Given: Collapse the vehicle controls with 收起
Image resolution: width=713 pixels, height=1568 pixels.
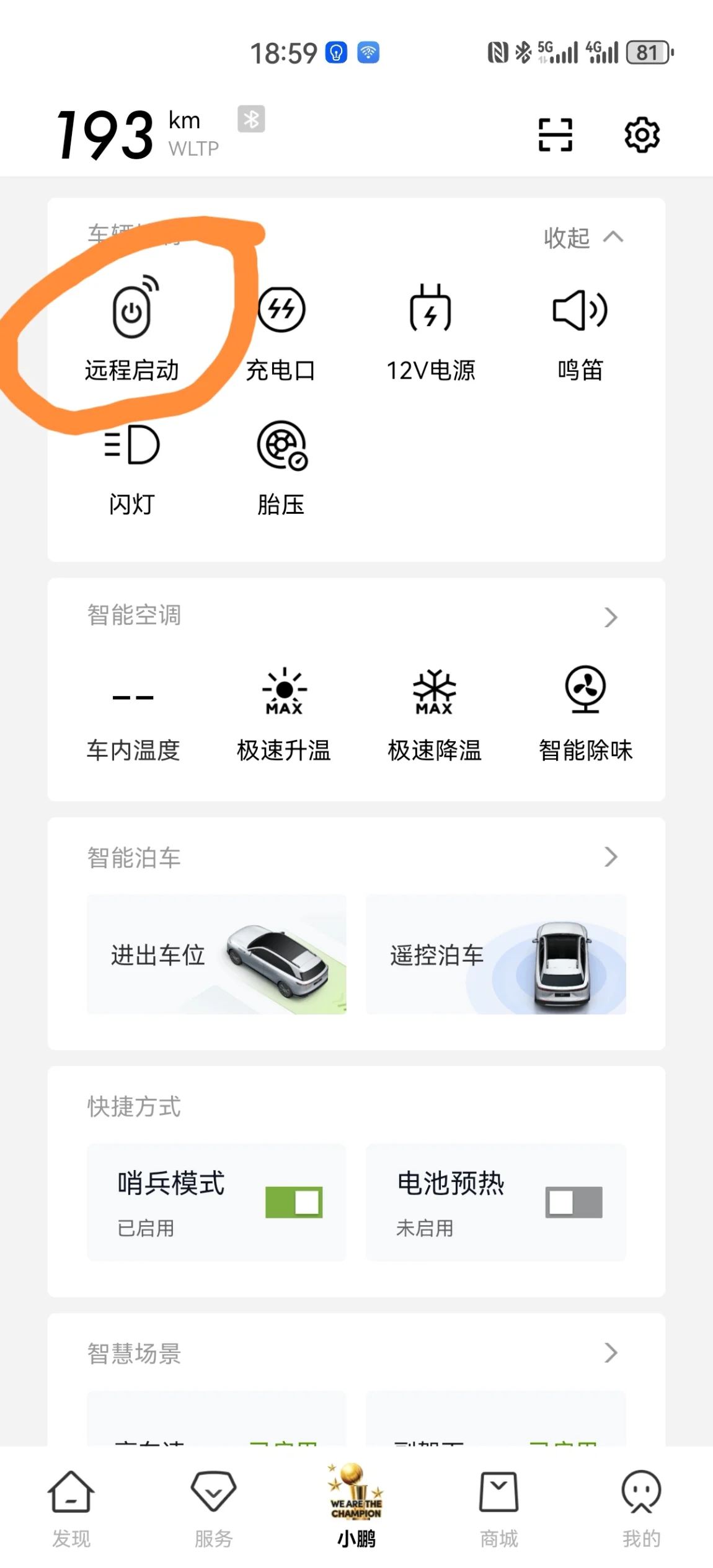Looking at the screenshot, I should pyautogui.click(x=583, y=238).
